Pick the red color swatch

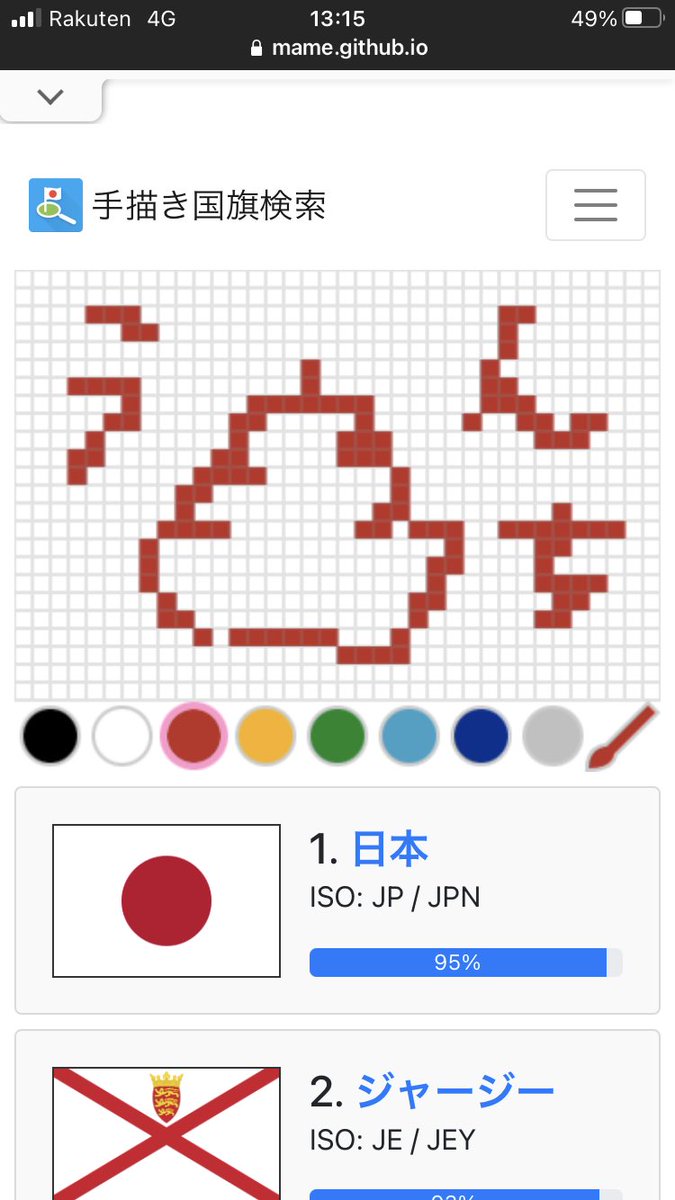pos(194,737)
